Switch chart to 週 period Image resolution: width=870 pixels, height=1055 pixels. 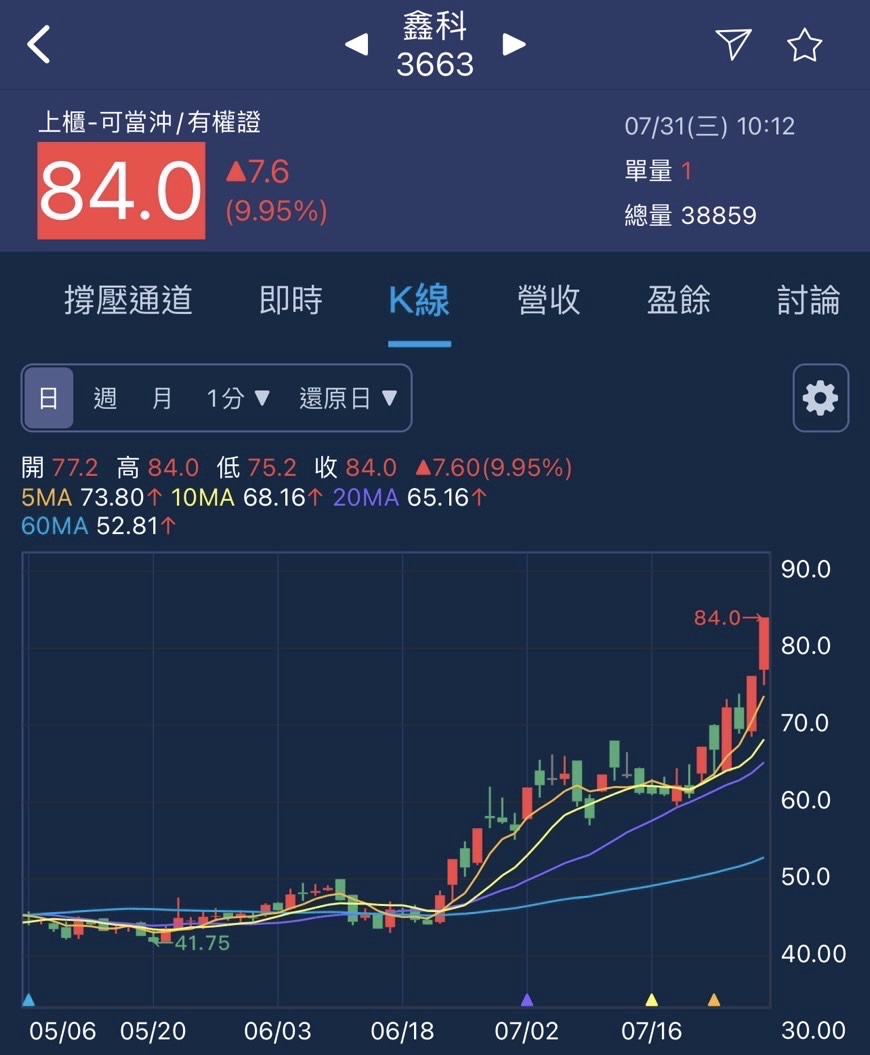(105, 398)
